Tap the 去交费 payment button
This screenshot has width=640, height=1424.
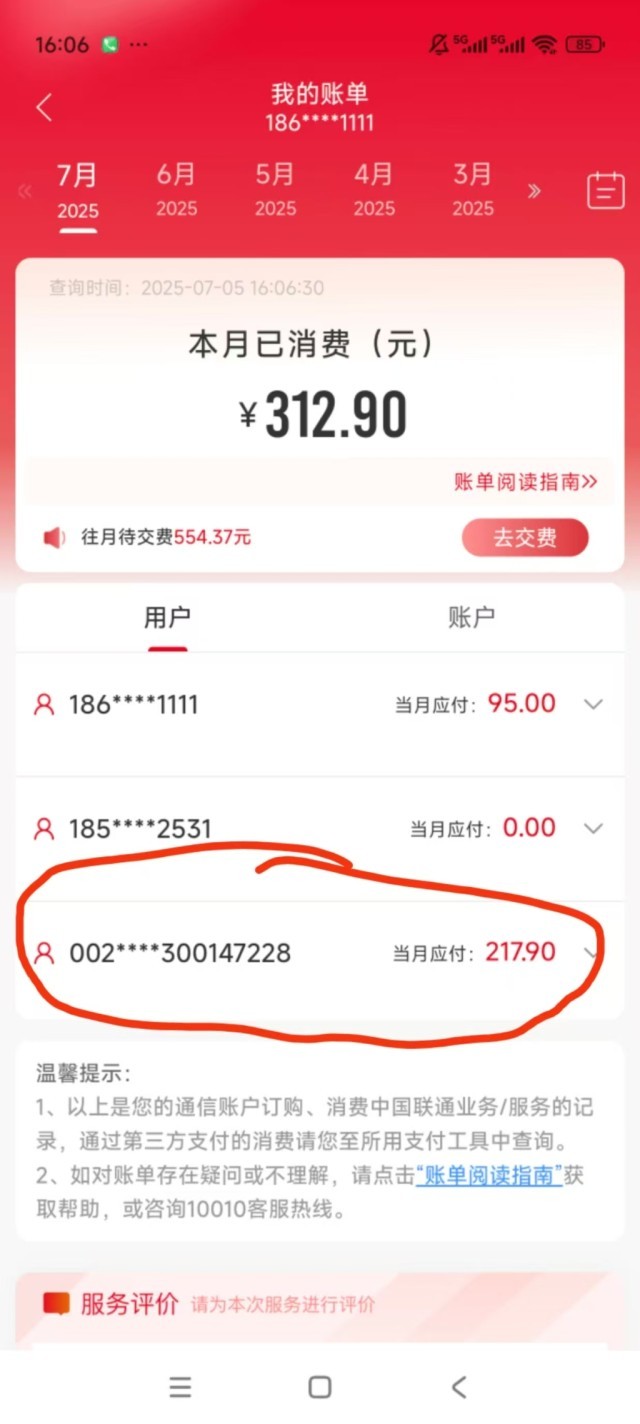(525, 537)
